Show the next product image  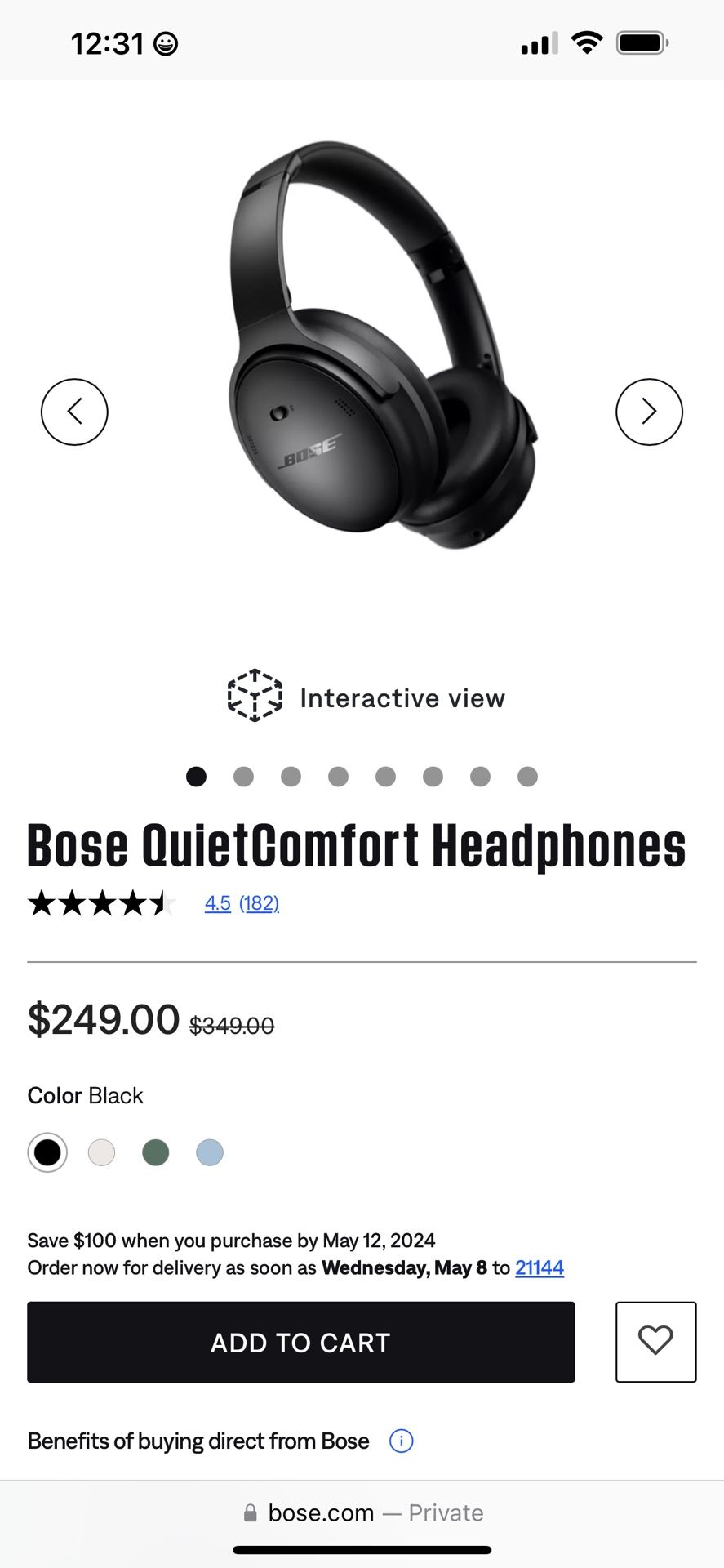point(649,412)
